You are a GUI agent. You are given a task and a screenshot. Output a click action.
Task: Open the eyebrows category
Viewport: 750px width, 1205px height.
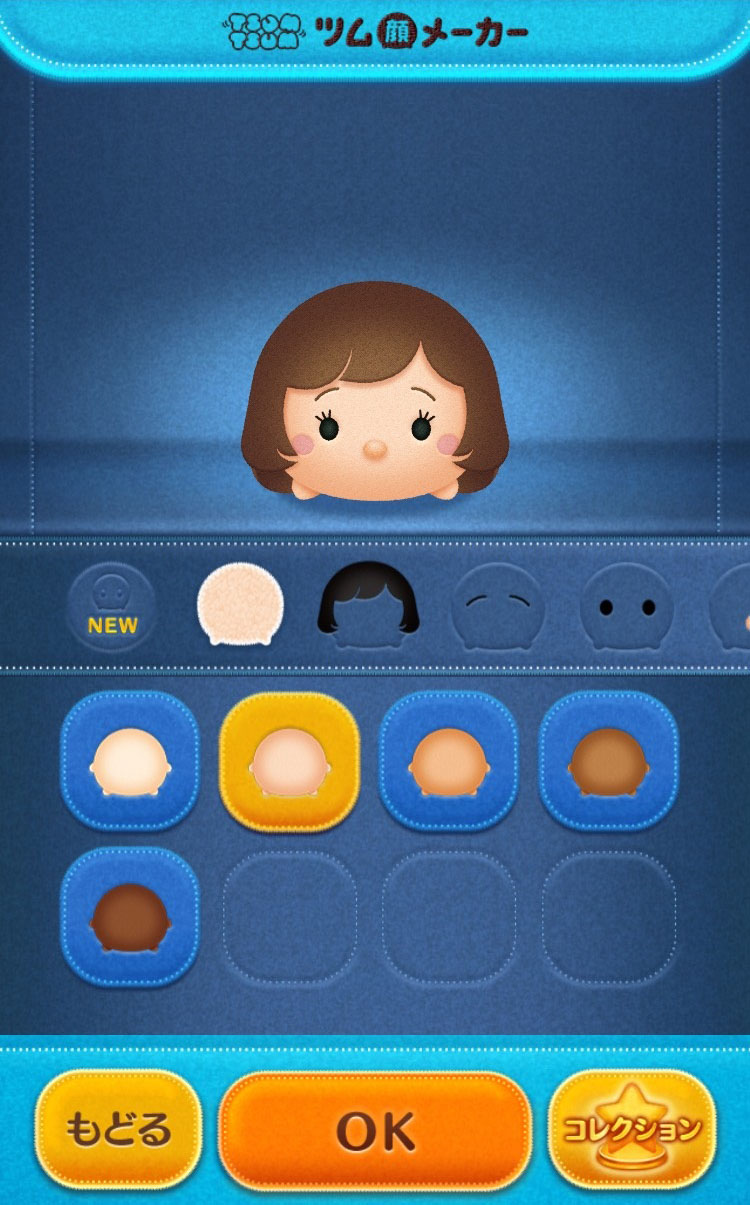497,606
